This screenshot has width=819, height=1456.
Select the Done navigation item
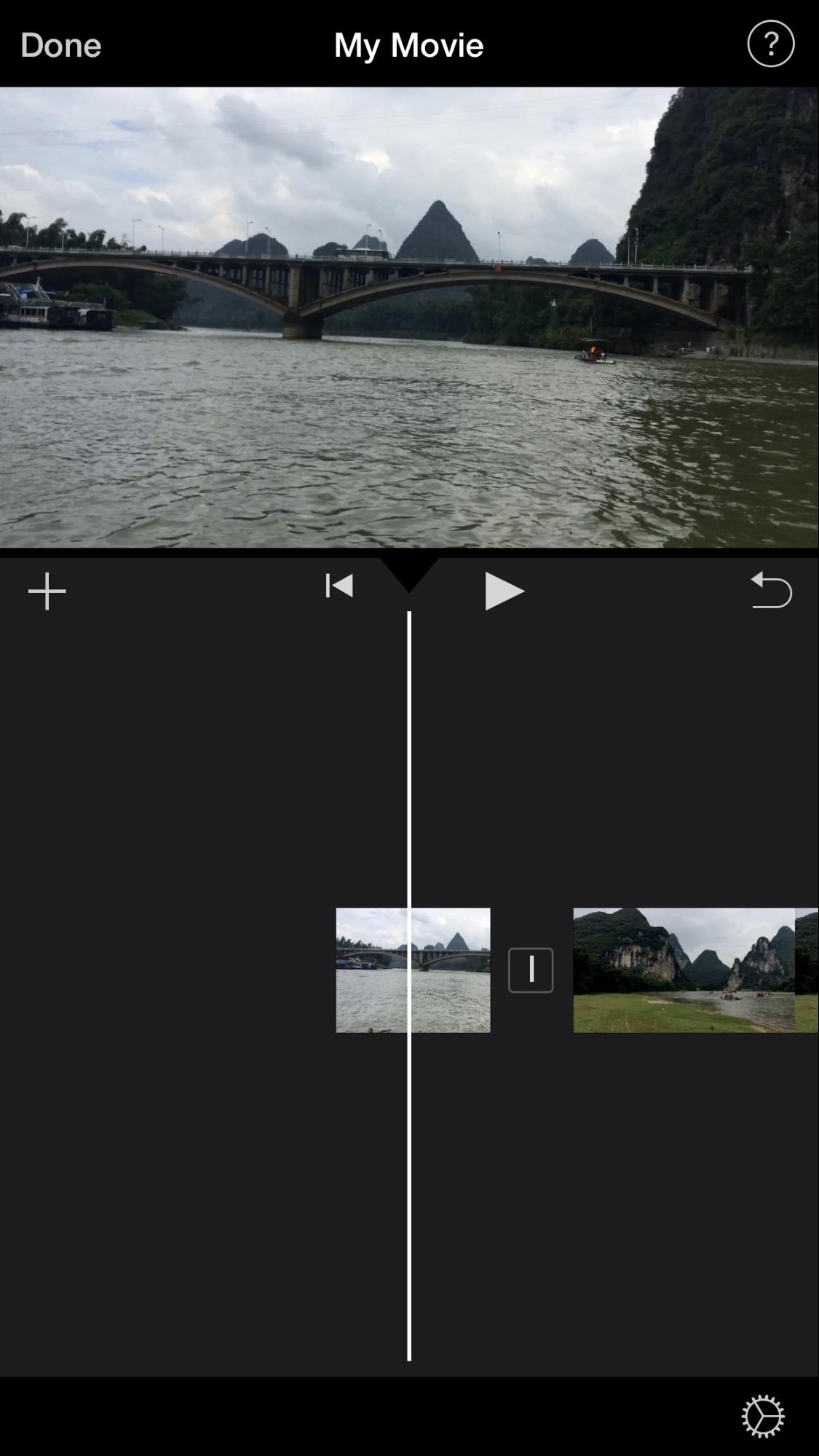(x=61, y=44)
